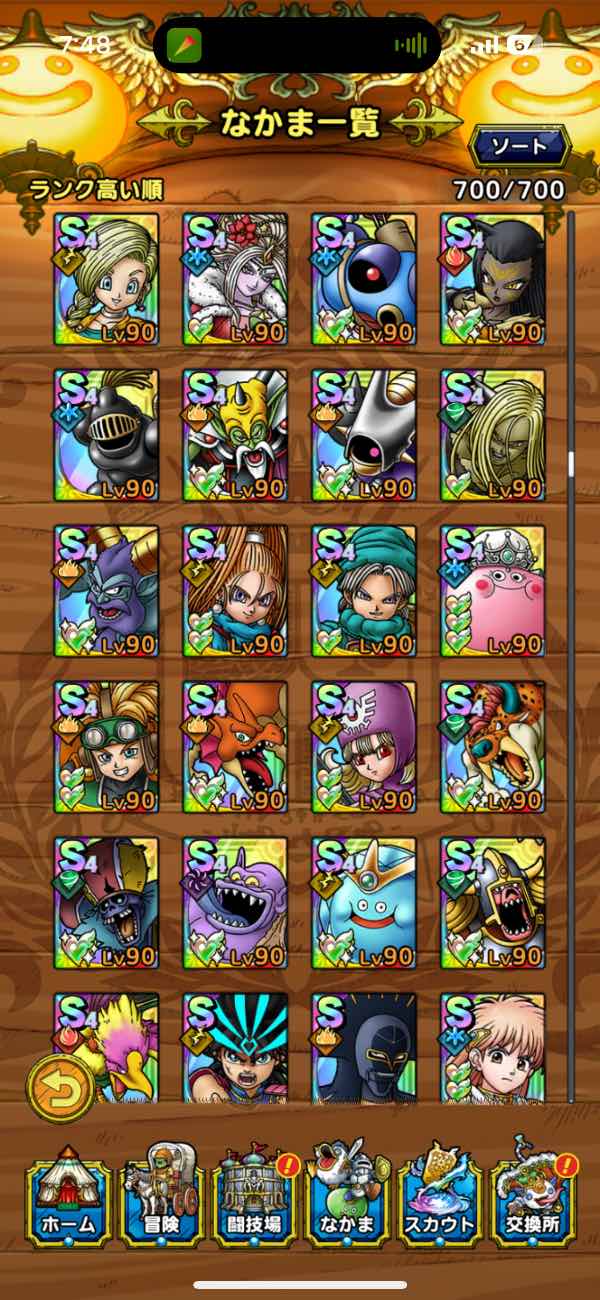Viewport: 600px width, 1300px height.
Task: Select the pink-haired child character card
Action: point(493,1047)
